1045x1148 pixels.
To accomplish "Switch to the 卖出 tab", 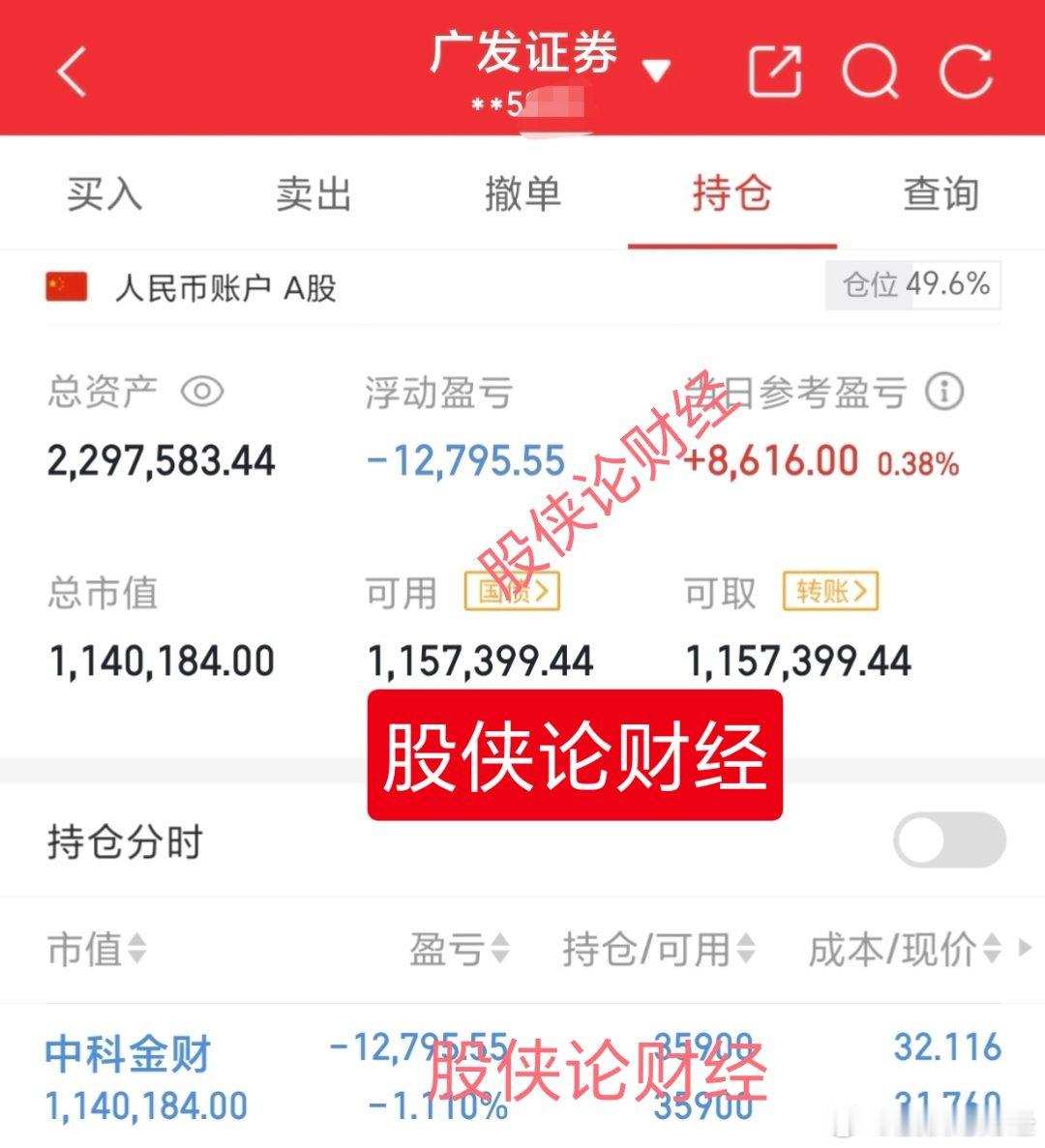I will (313, 193).
